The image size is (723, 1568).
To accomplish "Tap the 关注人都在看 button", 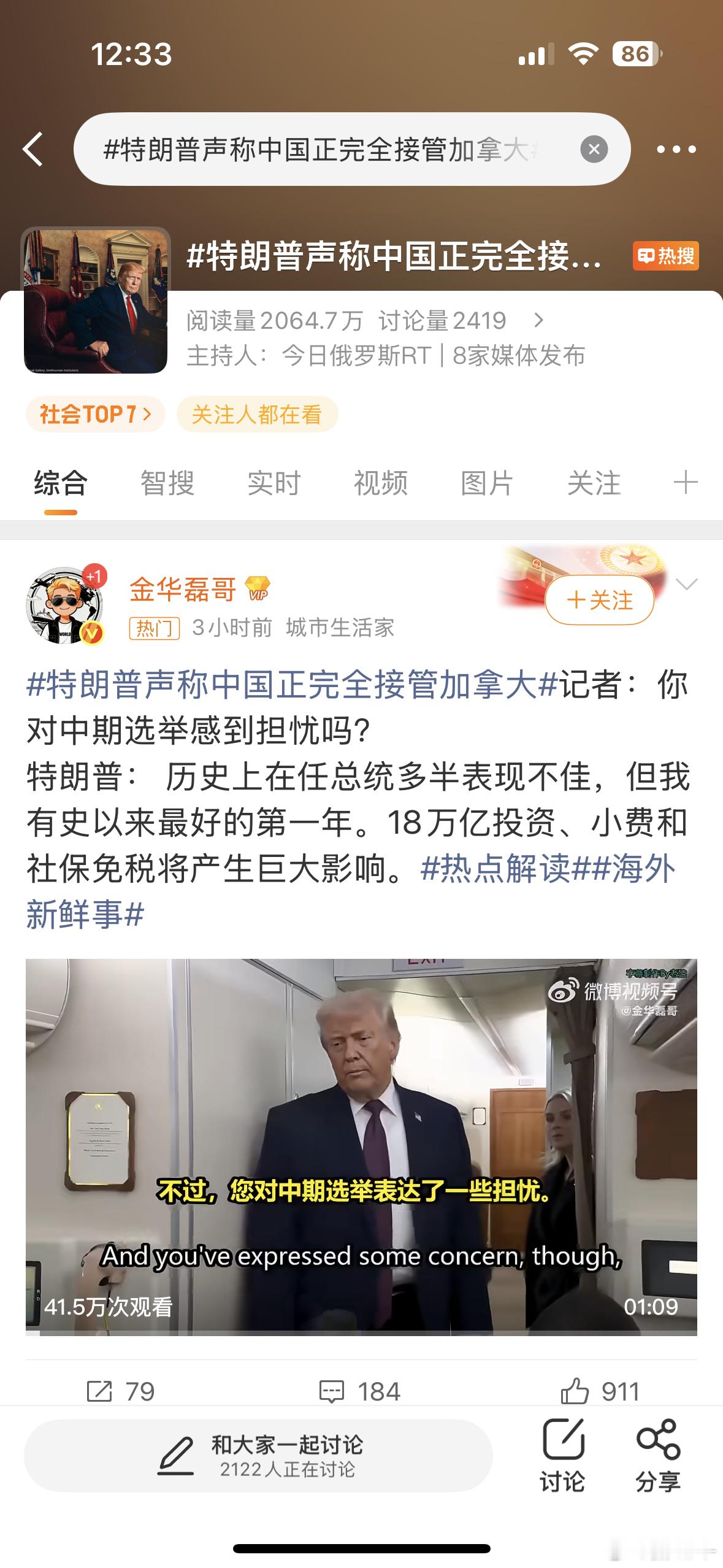I will click(257, 415).
